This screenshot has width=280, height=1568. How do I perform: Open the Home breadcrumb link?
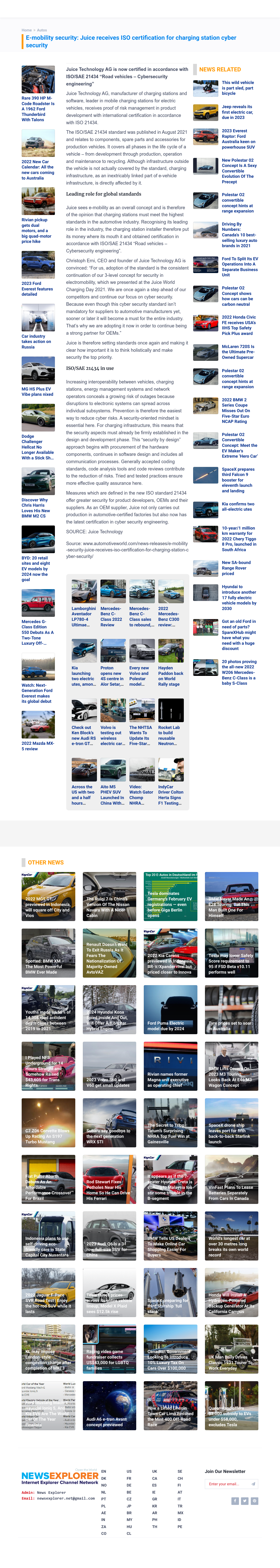point(26,30)
